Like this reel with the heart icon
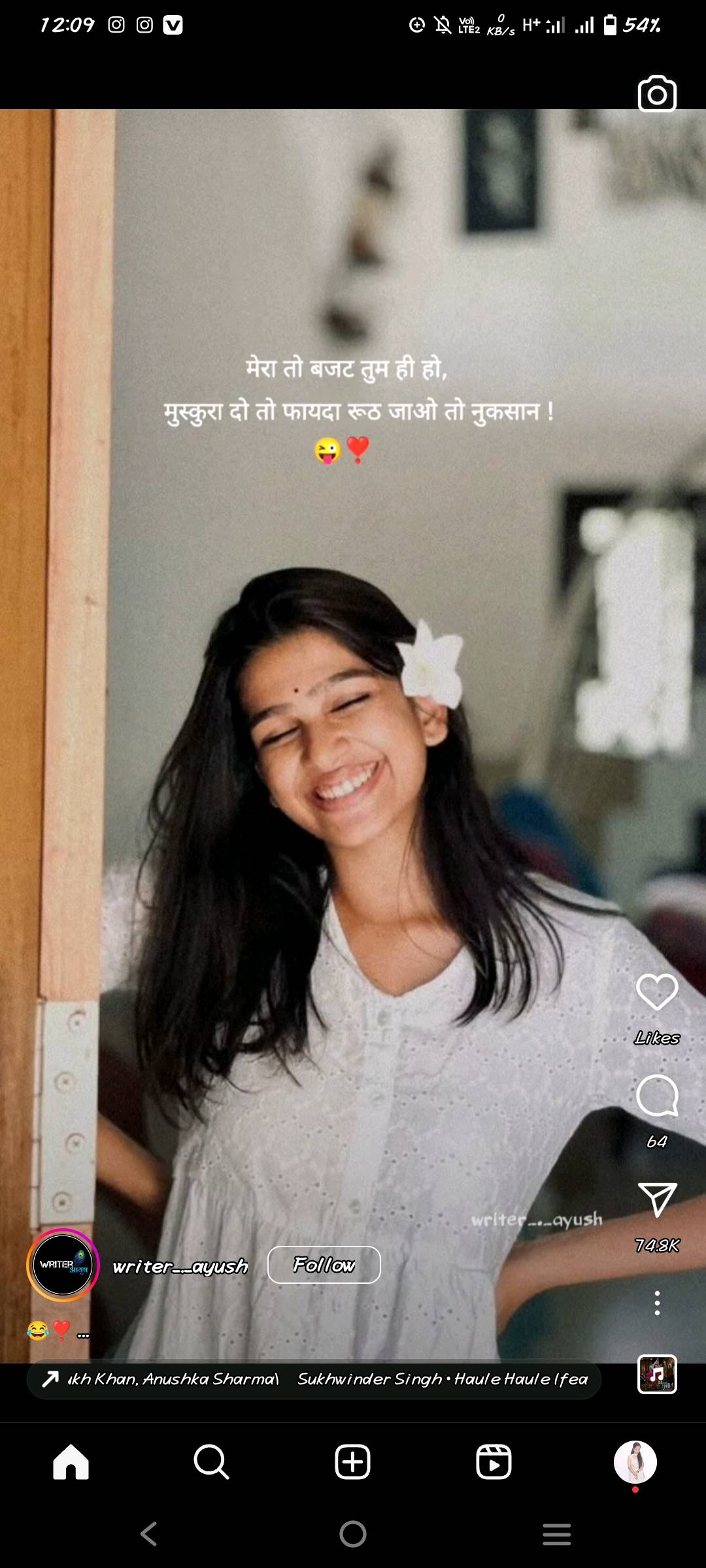The image size is (706, 1568). click(x=657, y=992)
